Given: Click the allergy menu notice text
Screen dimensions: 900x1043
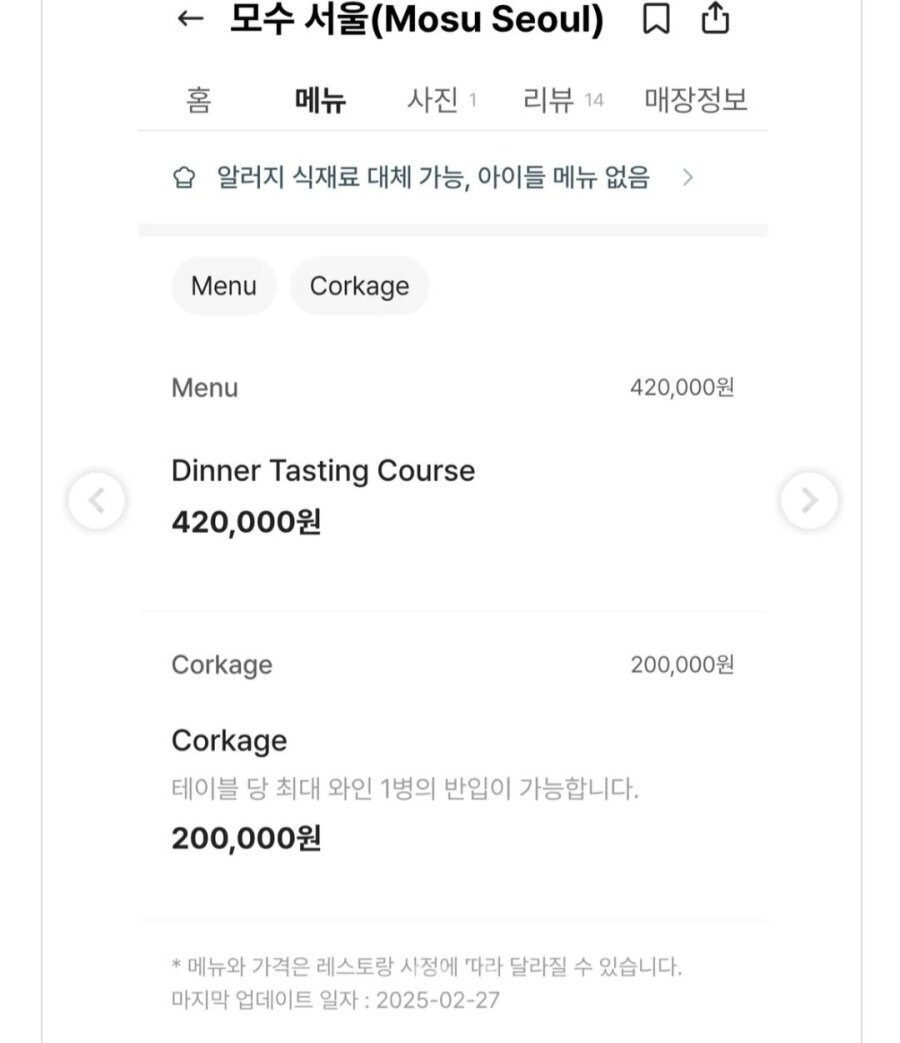Looking at the screenshot, I should 430,177.
